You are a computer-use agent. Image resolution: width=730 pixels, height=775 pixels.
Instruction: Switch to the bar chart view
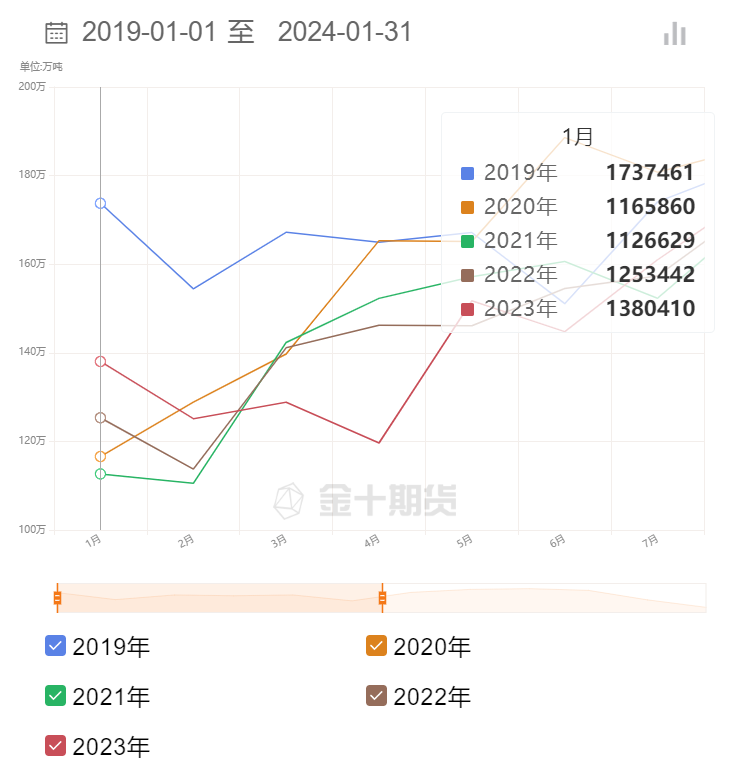click(675, 34)
